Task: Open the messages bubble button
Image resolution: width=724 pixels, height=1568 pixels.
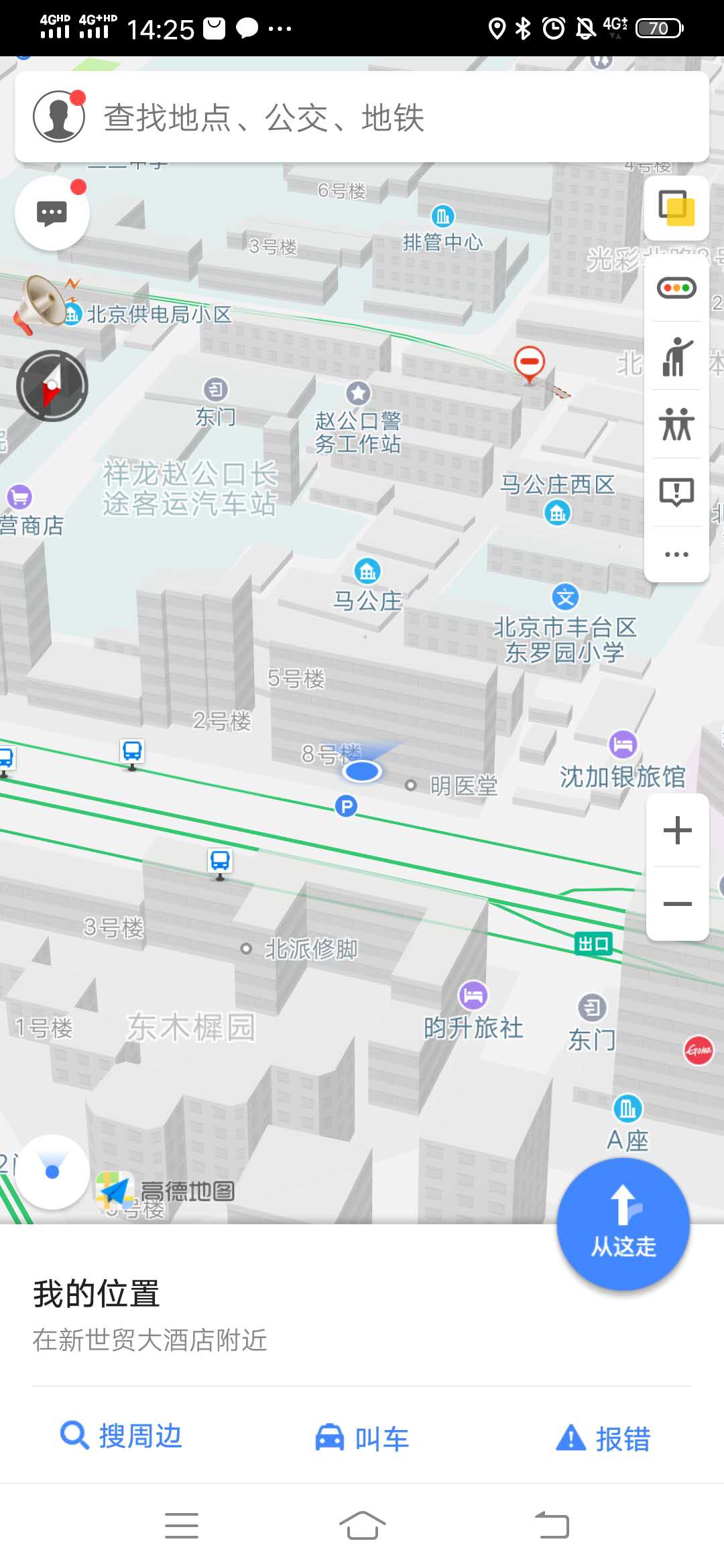Action: tap(52, 213)
